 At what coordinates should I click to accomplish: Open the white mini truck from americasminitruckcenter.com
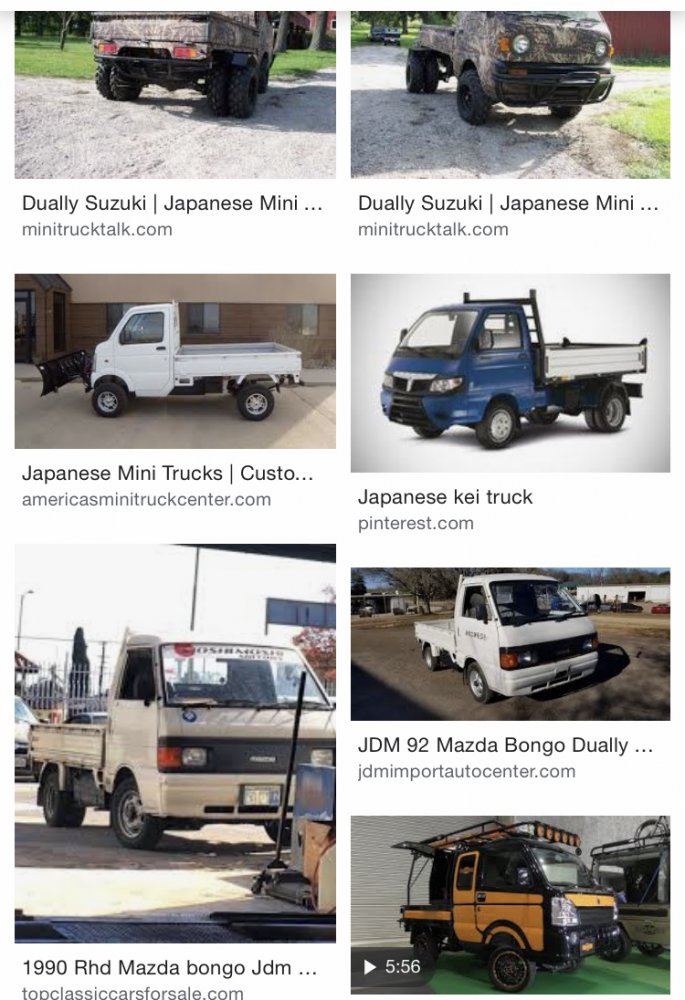click(175, 362)
